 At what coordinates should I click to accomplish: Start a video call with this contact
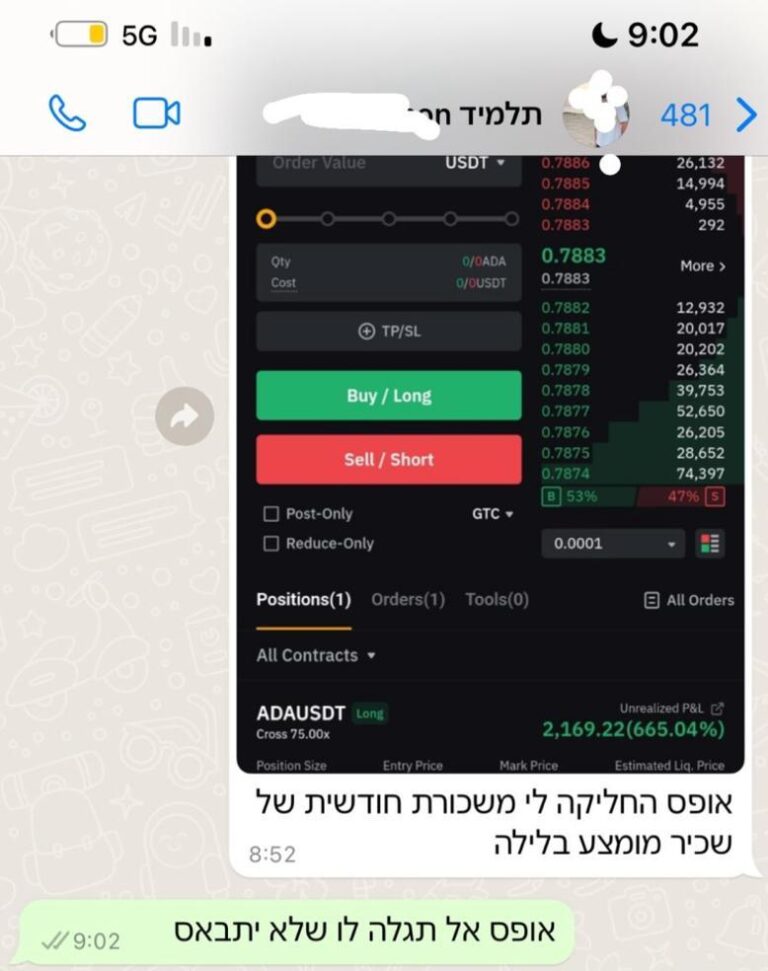157,114
